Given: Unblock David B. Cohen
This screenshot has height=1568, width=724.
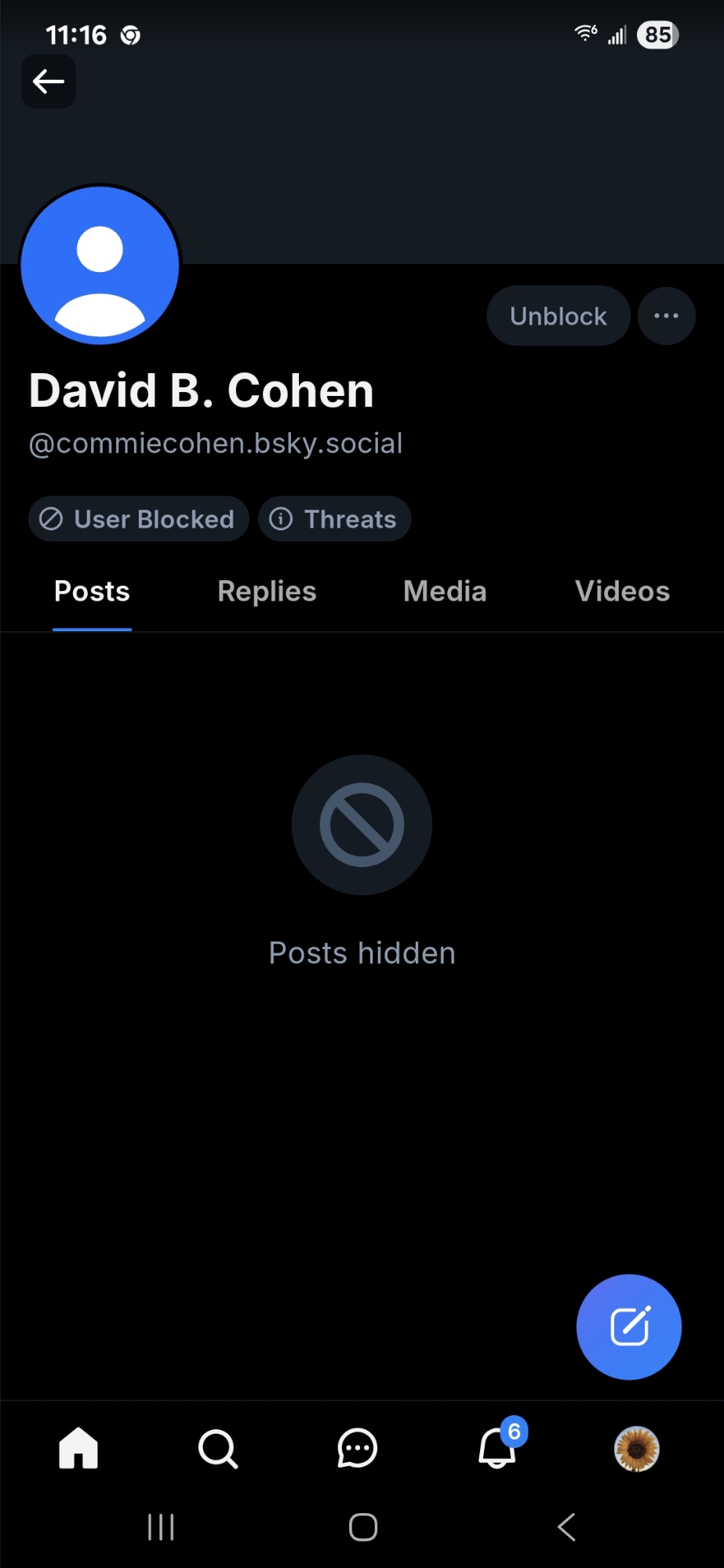Looking at the screenshot, I should click(558, 316).
